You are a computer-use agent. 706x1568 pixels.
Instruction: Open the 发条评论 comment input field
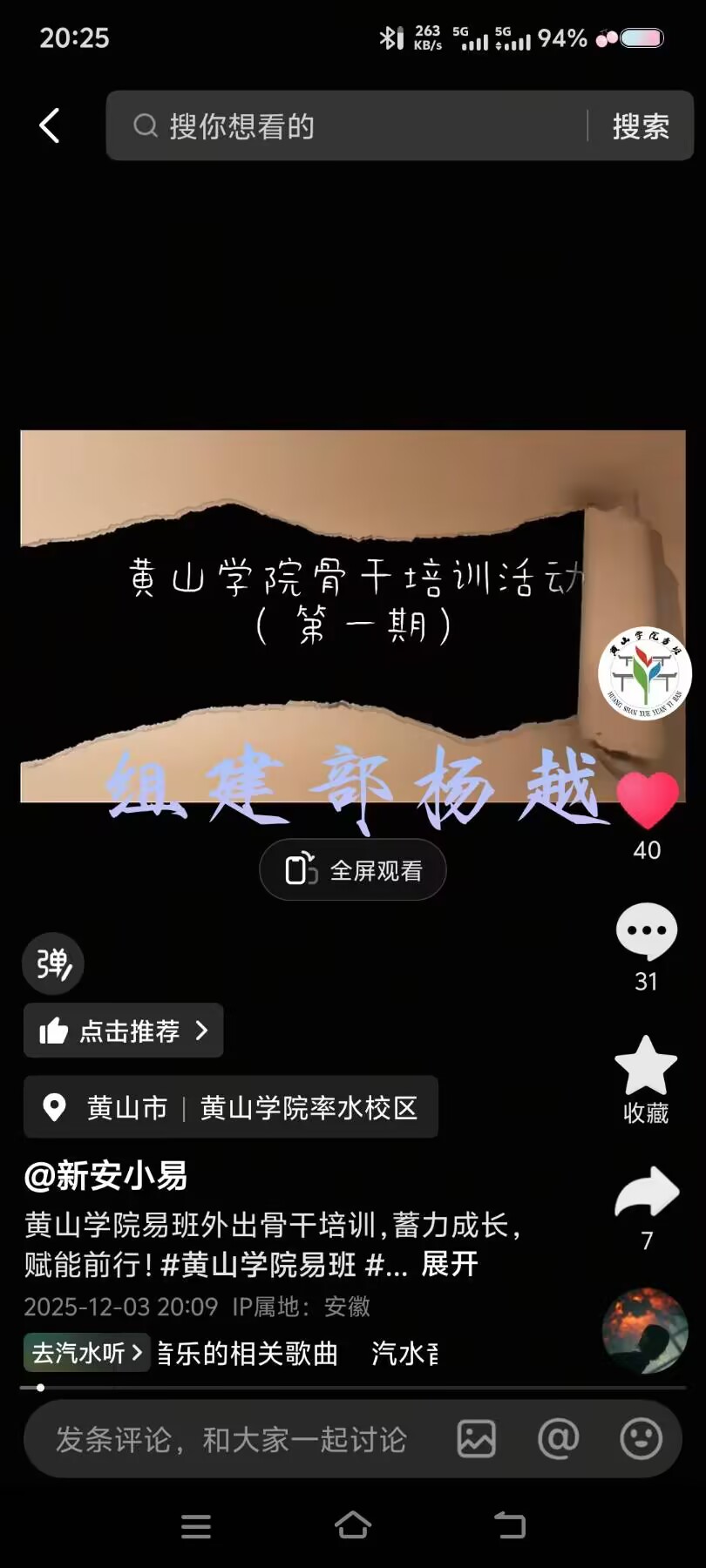231,1439
